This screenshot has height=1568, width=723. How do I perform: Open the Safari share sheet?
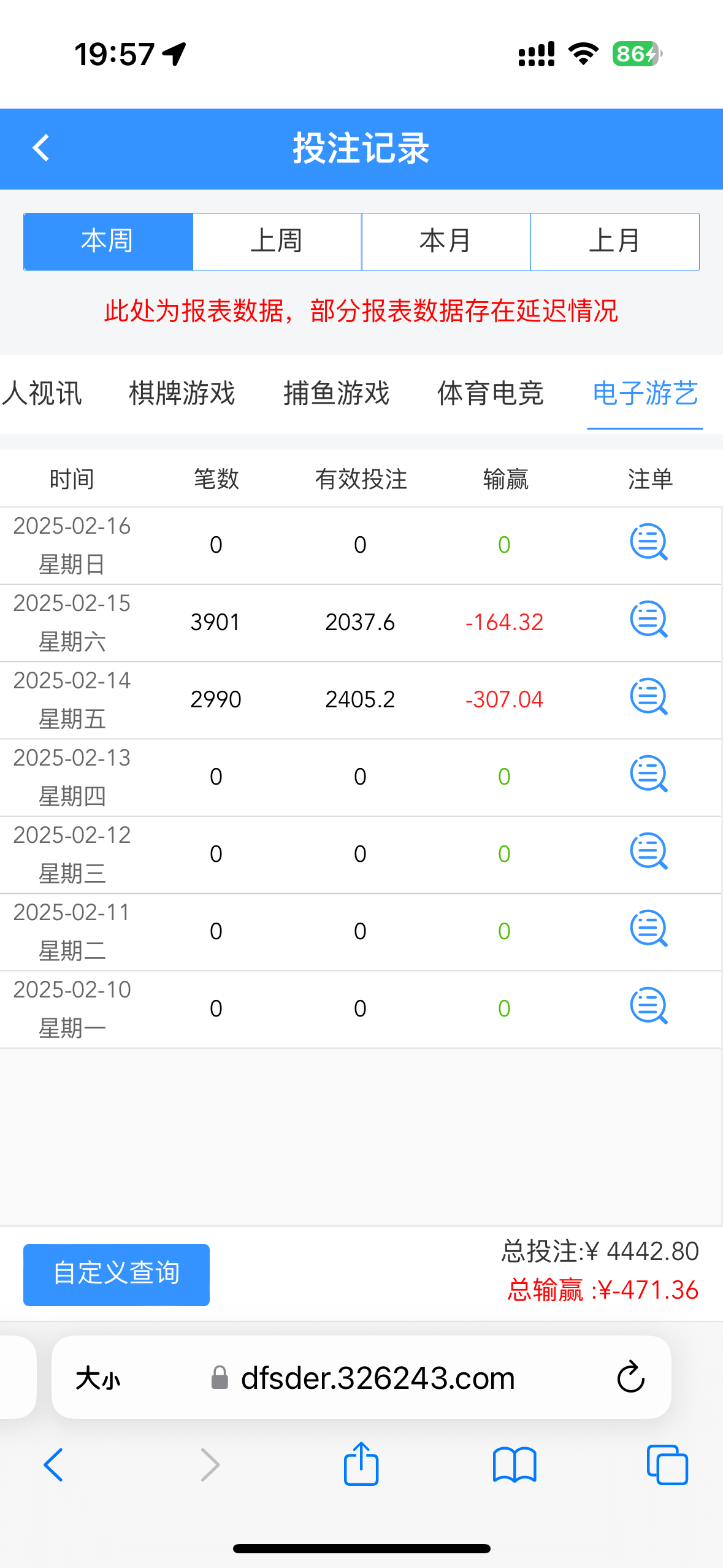tap(361, 1464)
